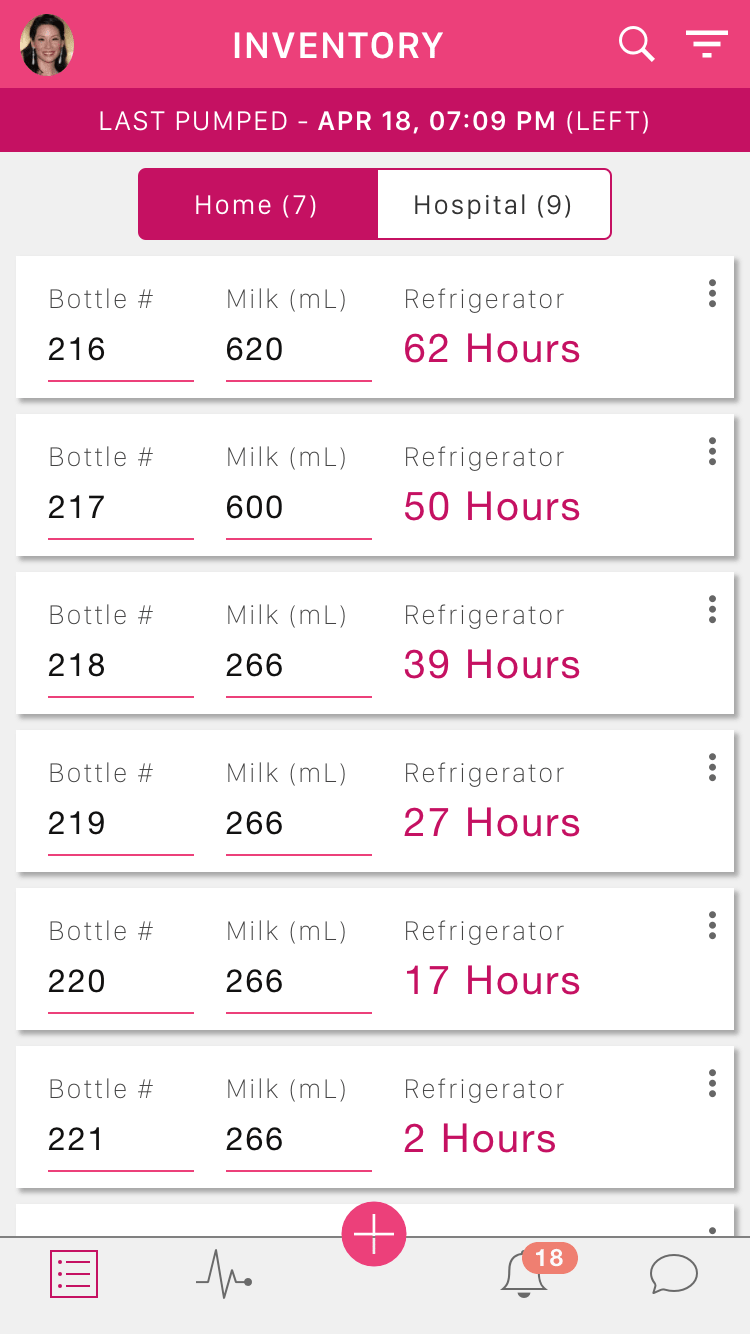
Task: Edit milk amount 600 for bottle 217
Action: pyautogui.click(x=298, y=508)
